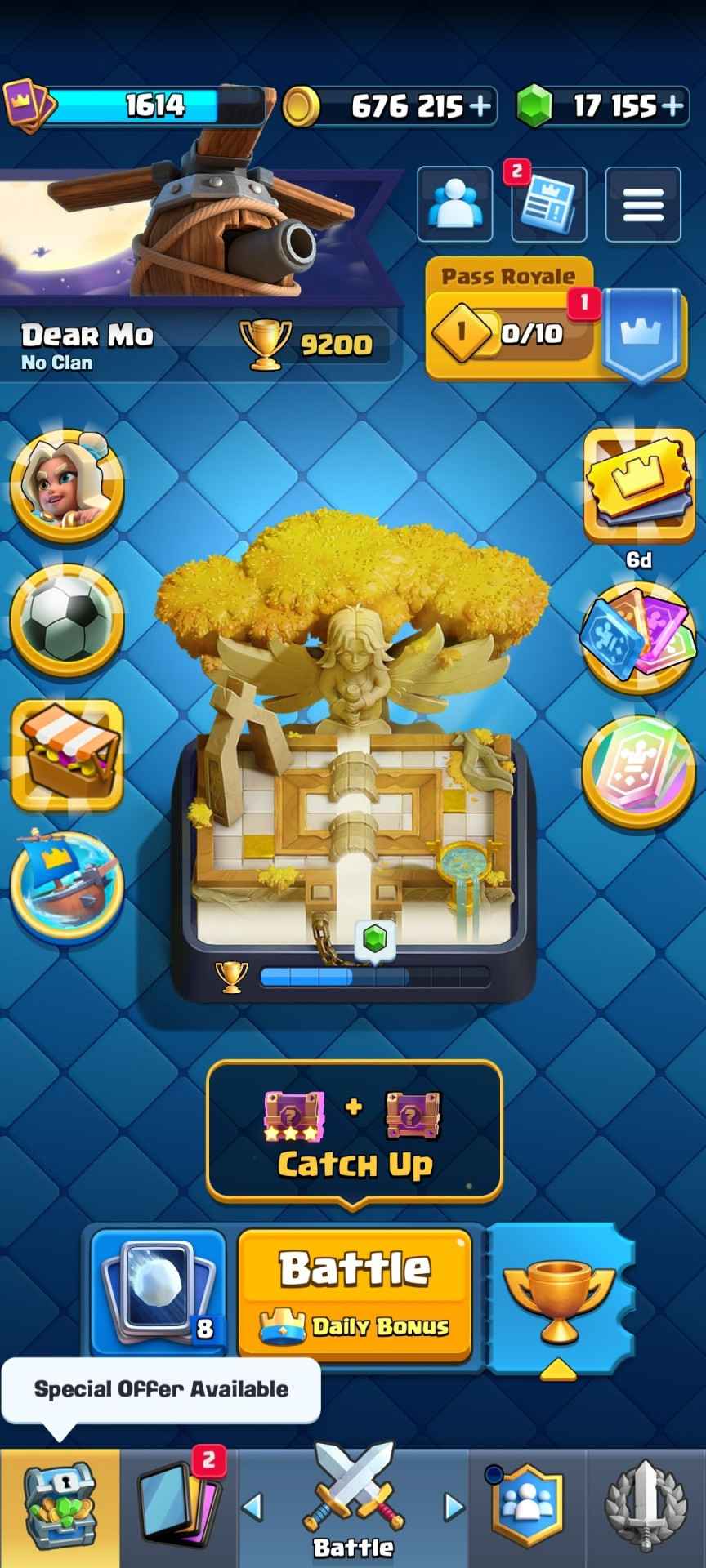Open the princess character event icon

[67, 485]
